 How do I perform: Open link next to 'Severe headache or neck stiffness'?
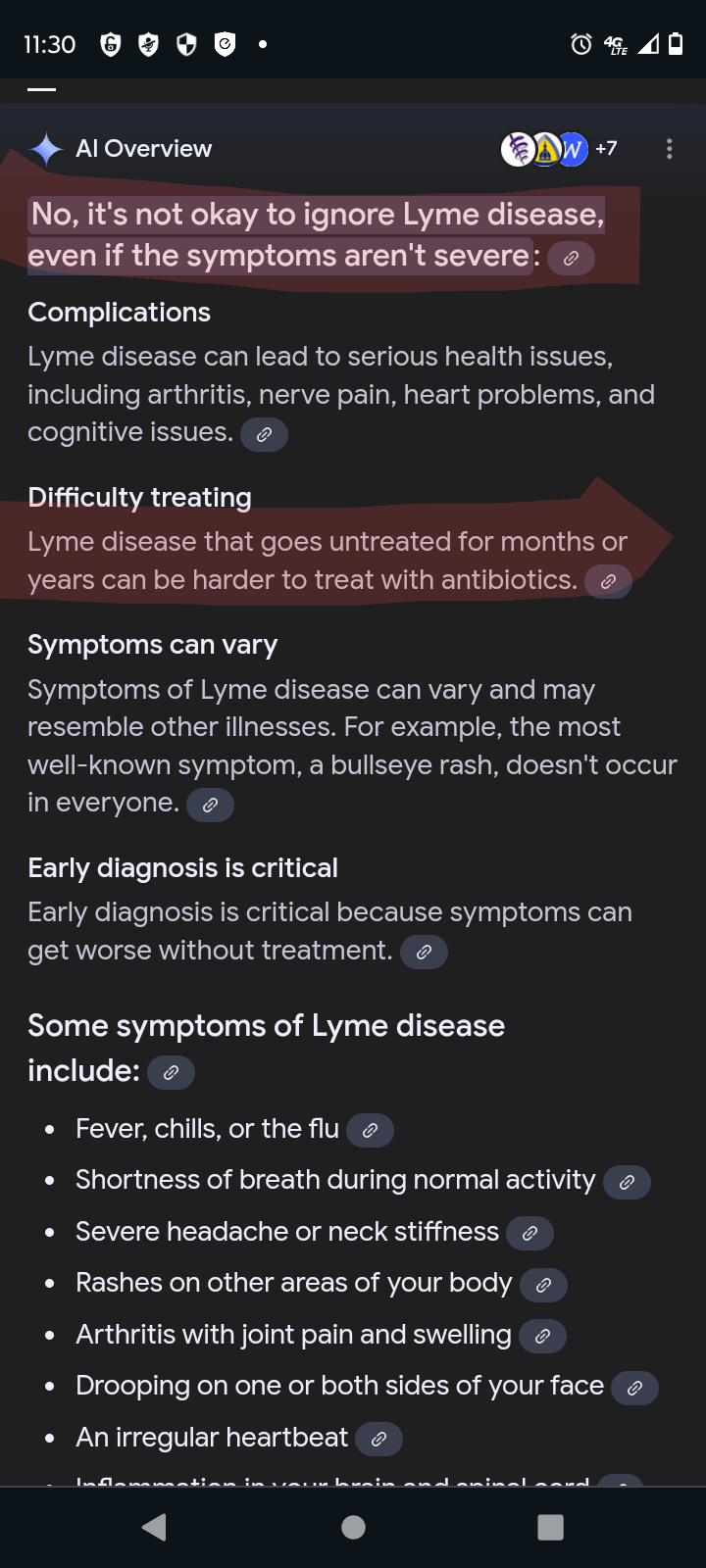529,1234
